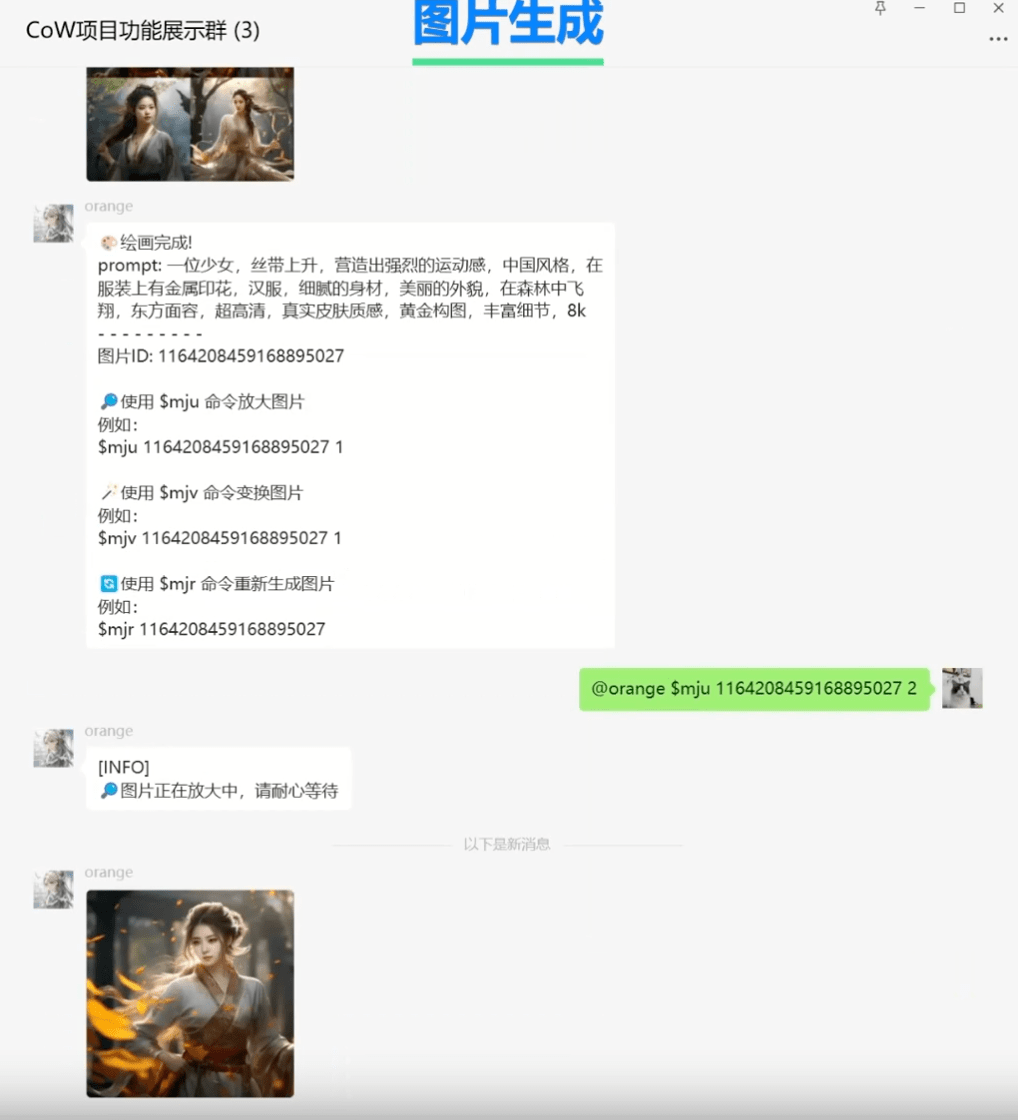Open the group chat info menu
This screenshot has height=1120, width=1018.
(997, 40)
